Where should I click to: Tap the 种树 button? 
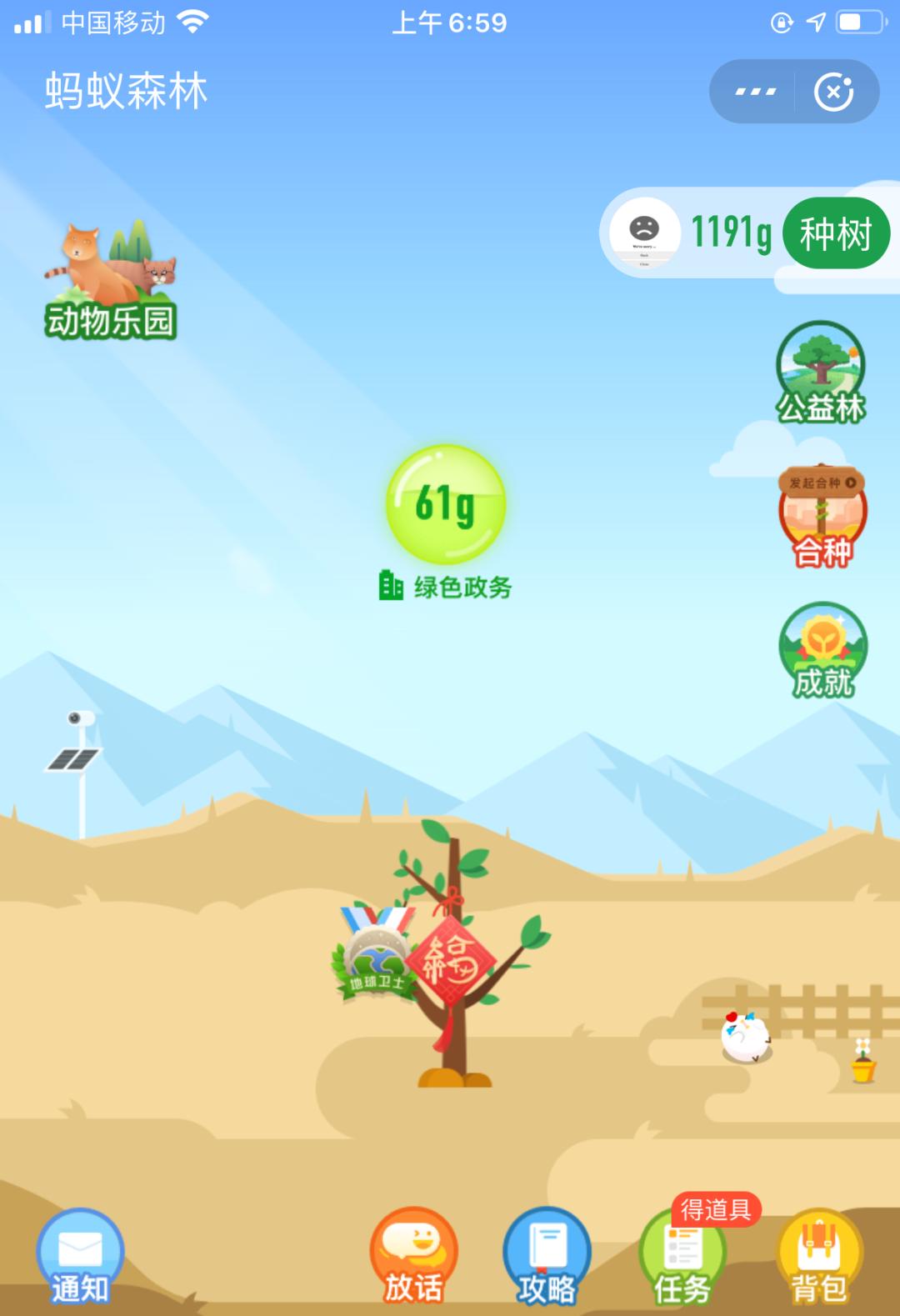(x=836, y=233)
